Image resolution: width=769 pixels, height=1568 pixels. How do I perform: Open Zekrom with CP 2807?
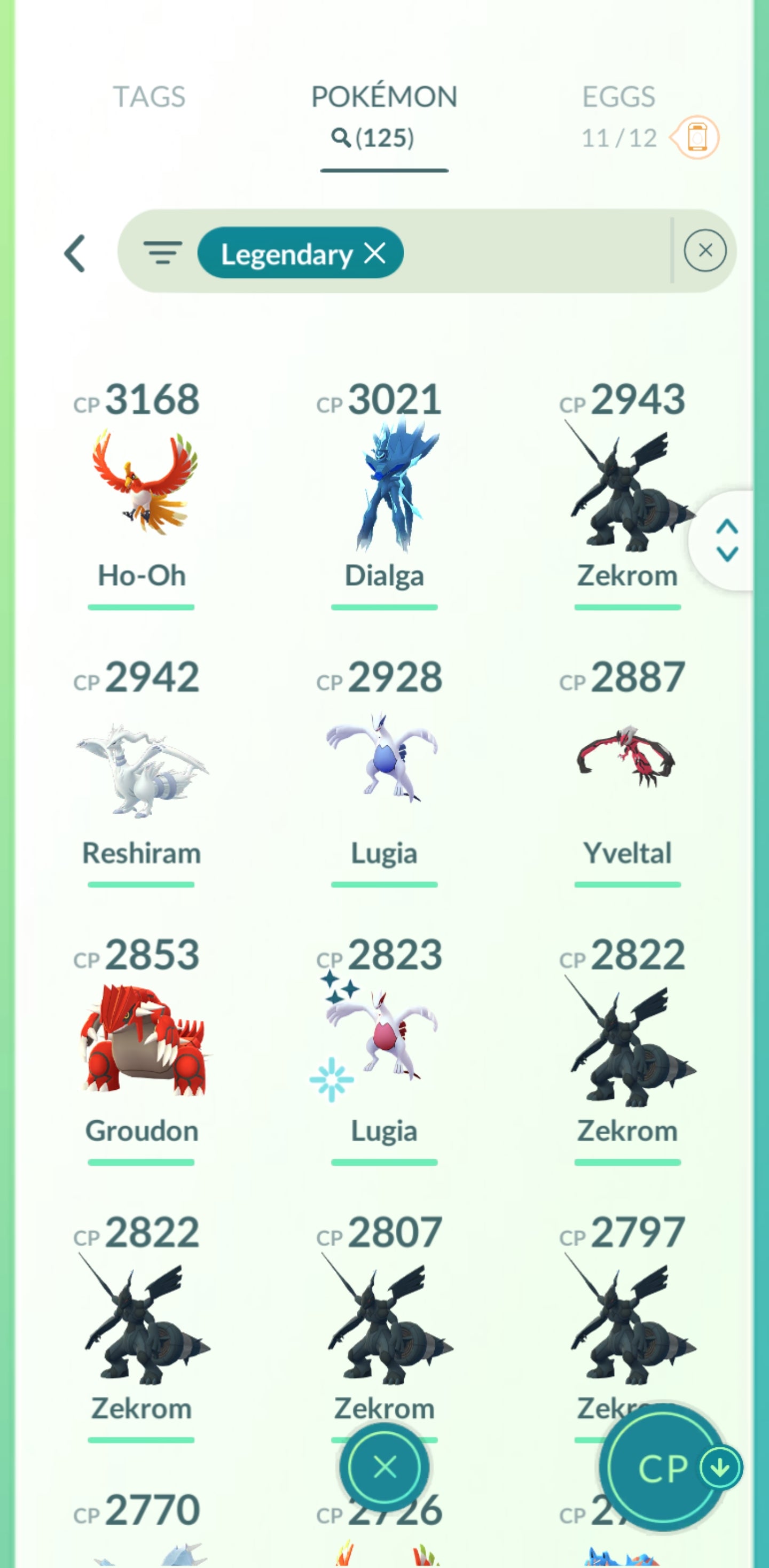(384, 1321)
